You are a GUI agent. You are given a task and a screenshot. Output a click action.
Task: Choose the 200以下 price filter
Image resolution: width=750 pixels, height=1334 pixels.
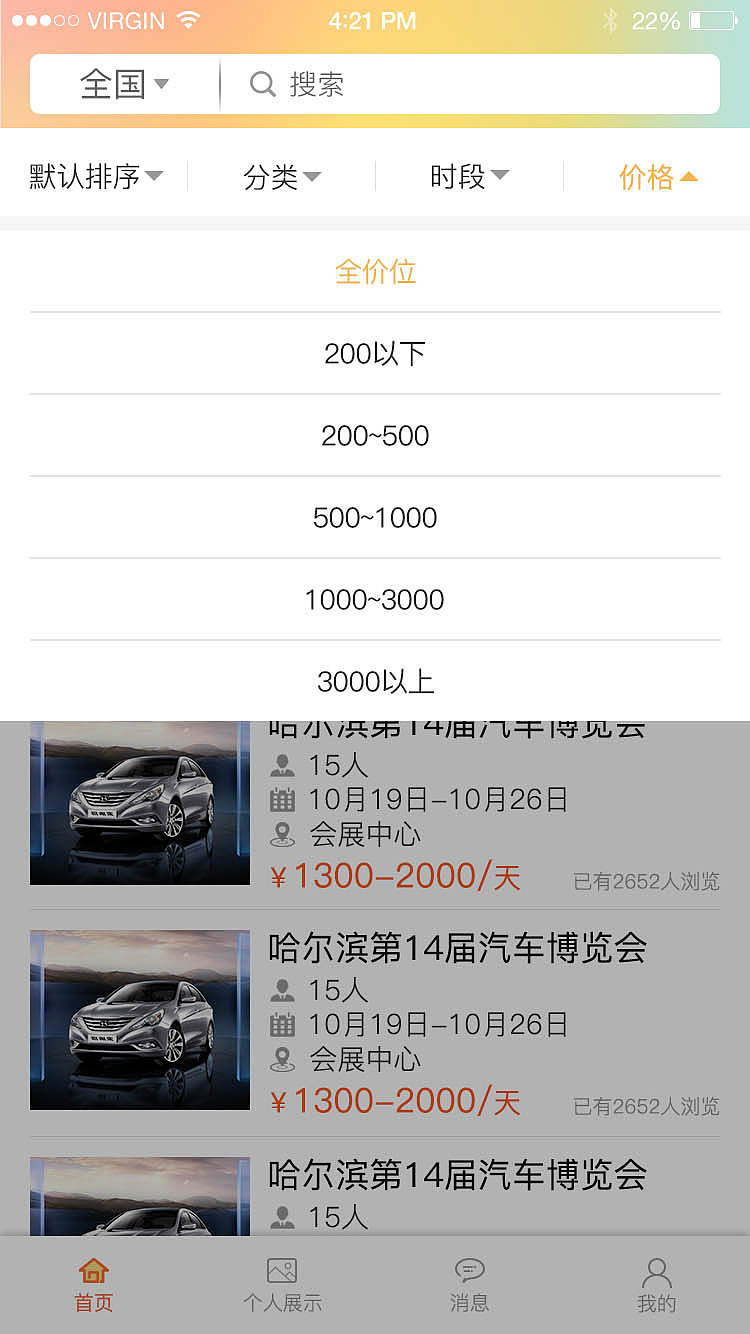(375, 353)
